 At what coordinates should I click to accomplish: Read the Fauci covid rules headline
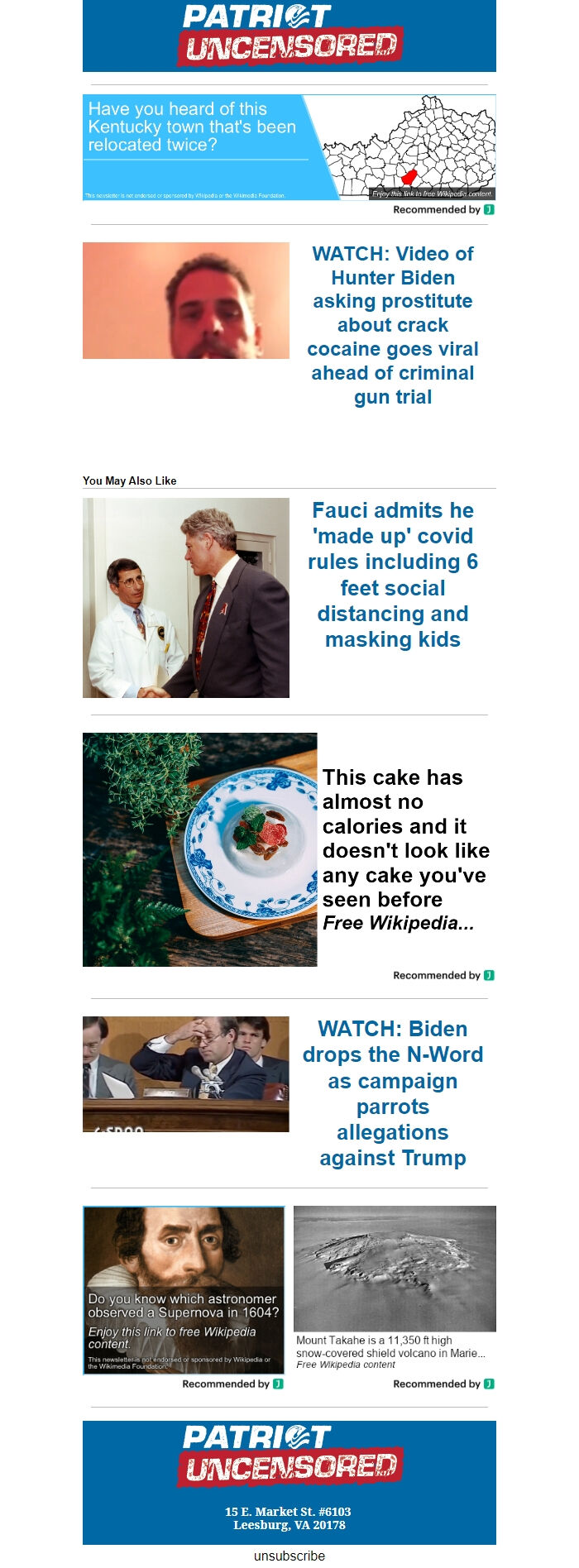point(392,575)
